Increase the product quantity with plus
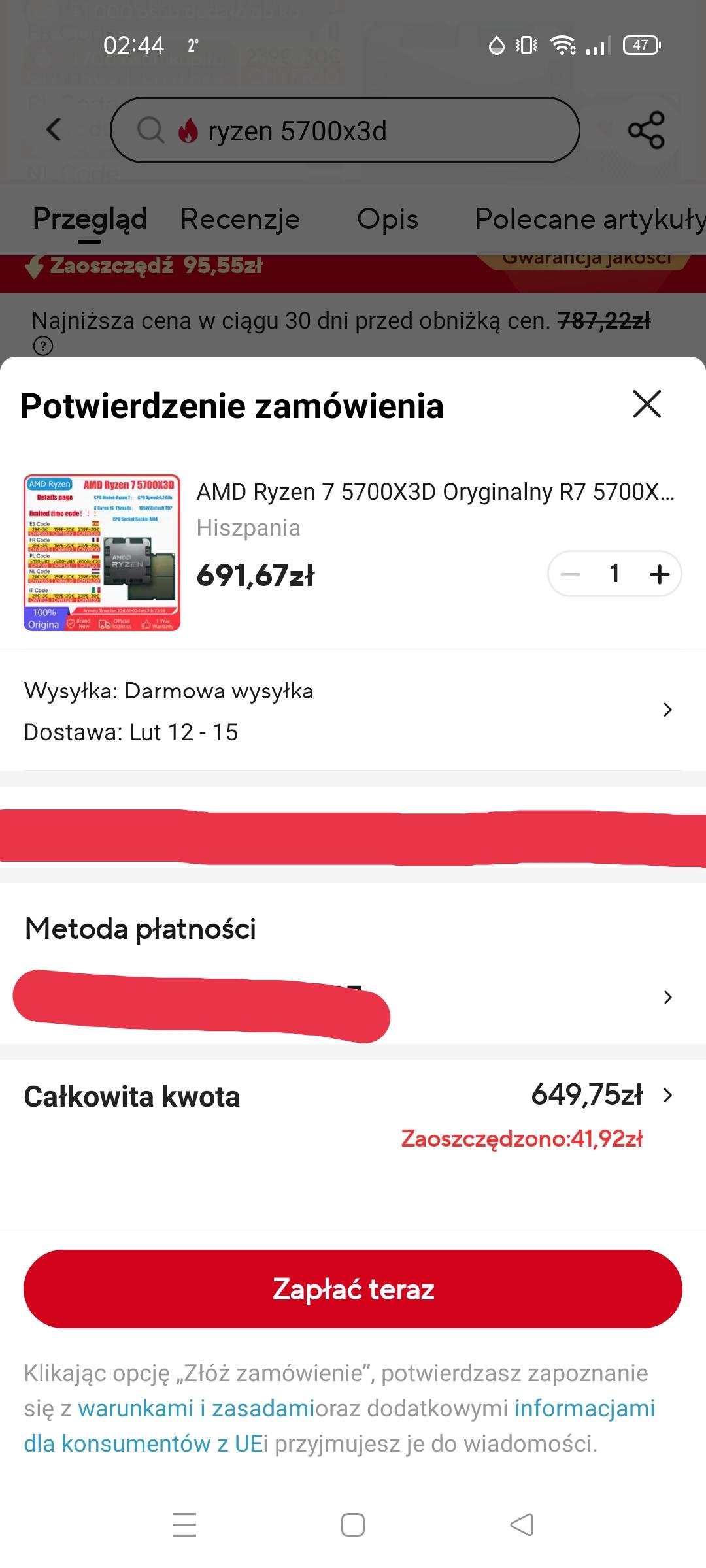This screenshot has width=706, height=1568. 660,574
